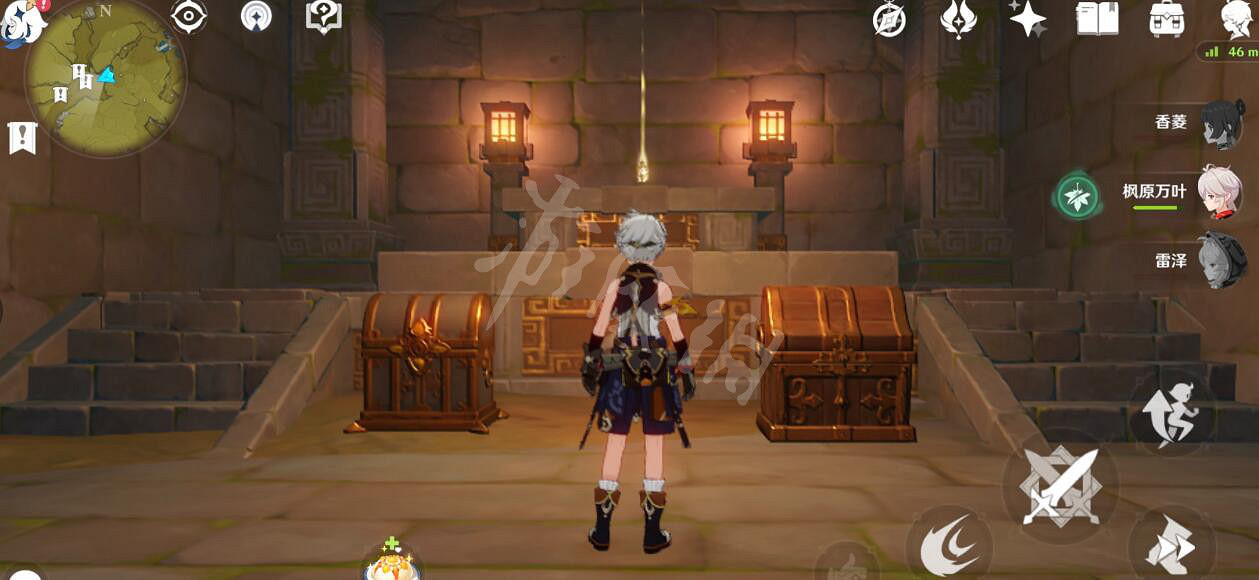Open the wish star icon
1259x580 pixels.
[x=1027, y=19]
